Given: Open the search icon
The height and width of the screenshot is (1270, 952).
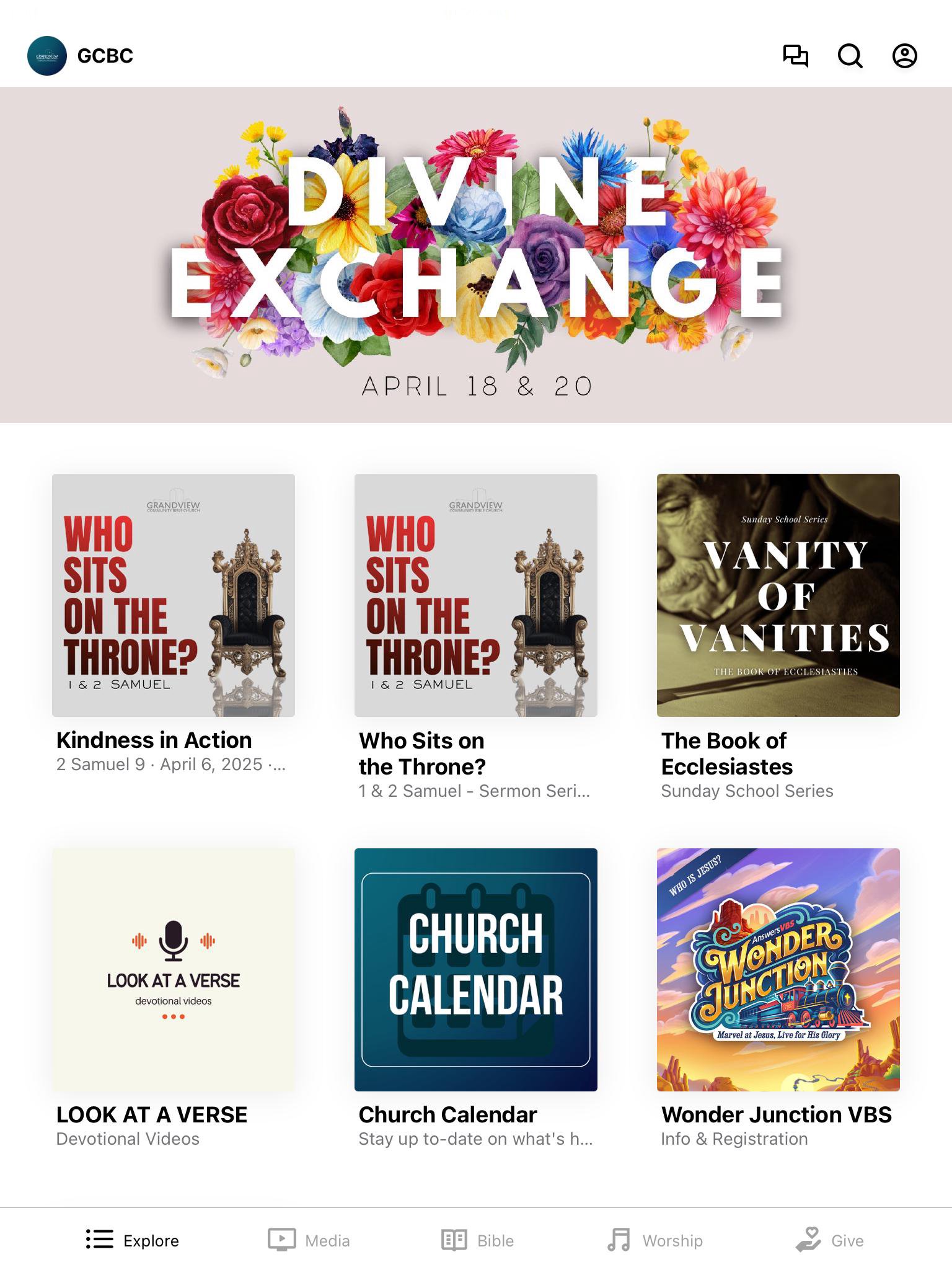Looking at the screenshot, I should pyautogui.click(x=850, y=56).
